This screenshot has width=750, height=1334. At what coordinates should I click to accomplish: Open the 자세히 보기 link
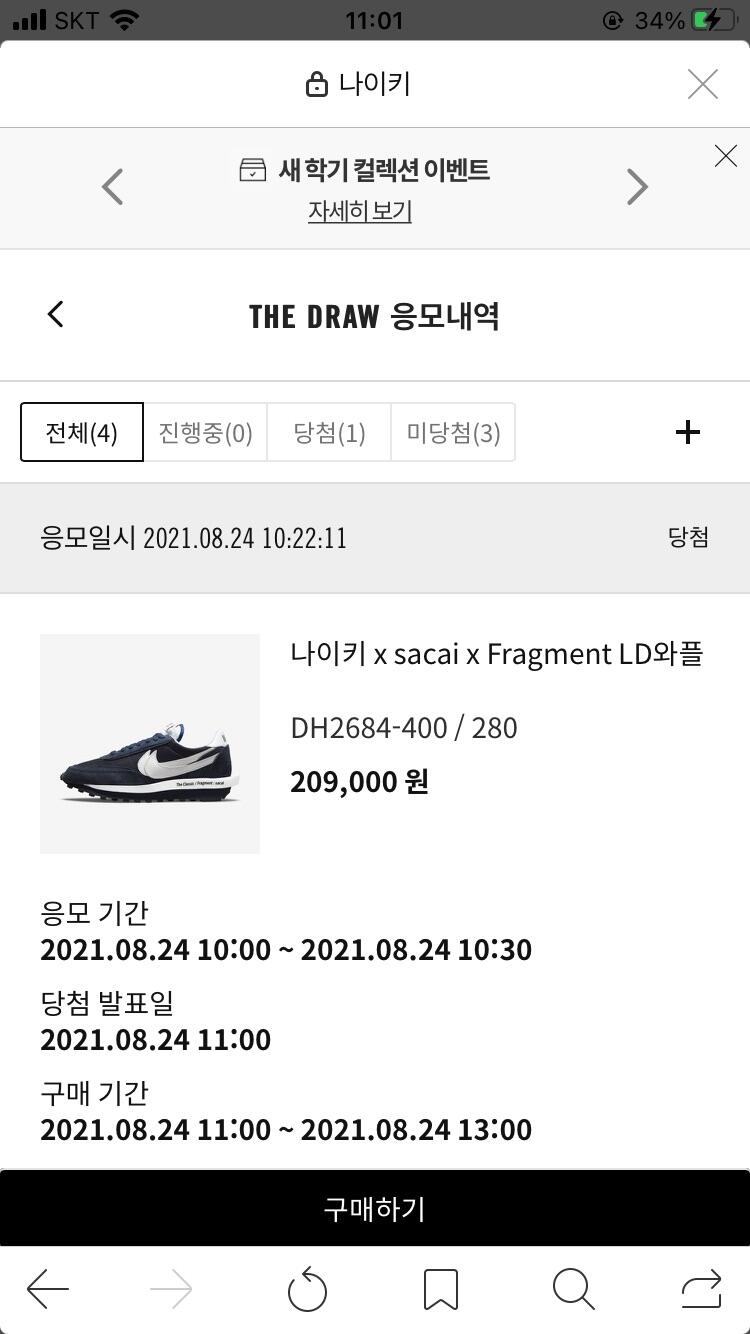tap(360, 211)
